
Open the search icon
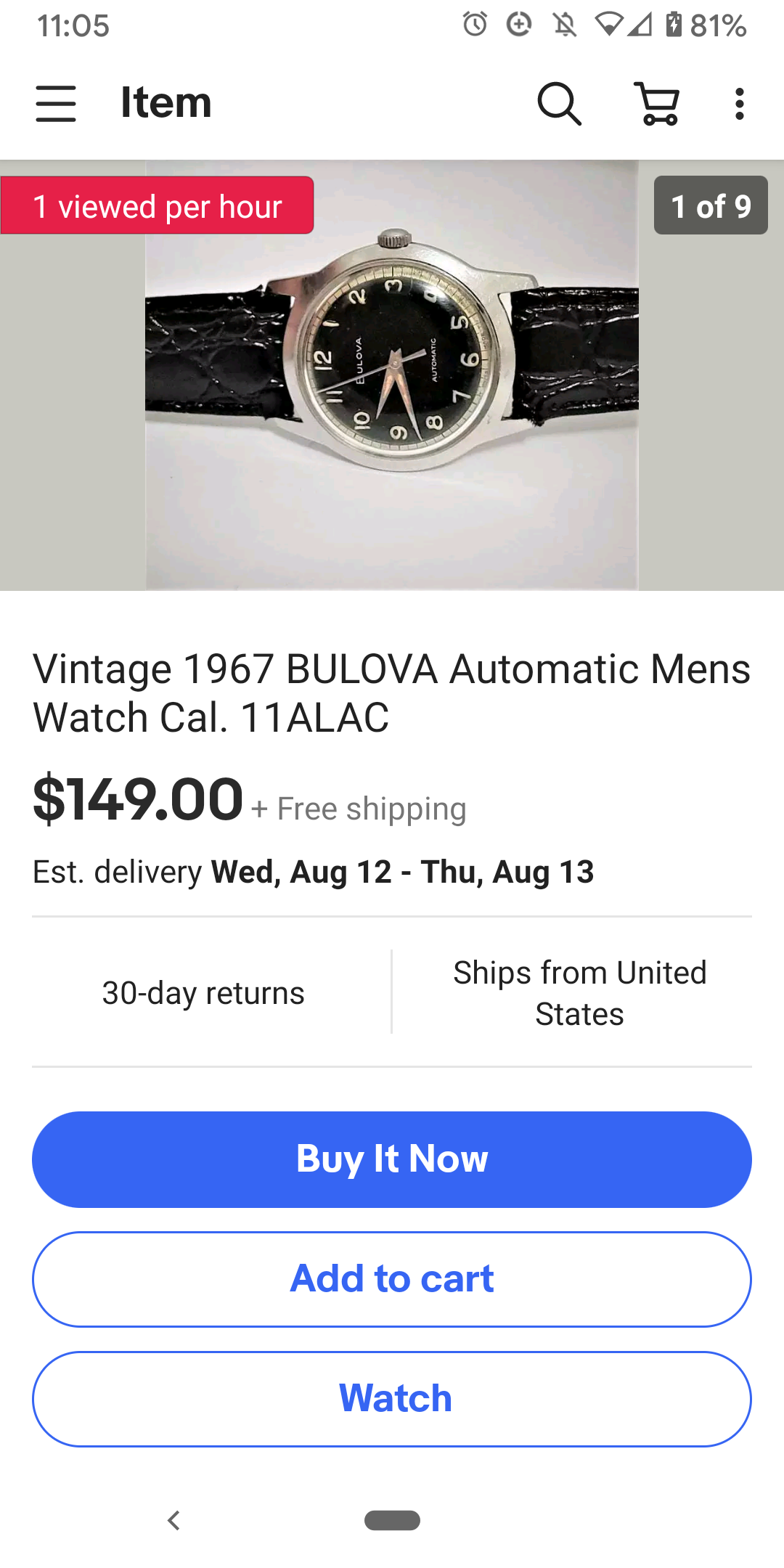(559, 104)
